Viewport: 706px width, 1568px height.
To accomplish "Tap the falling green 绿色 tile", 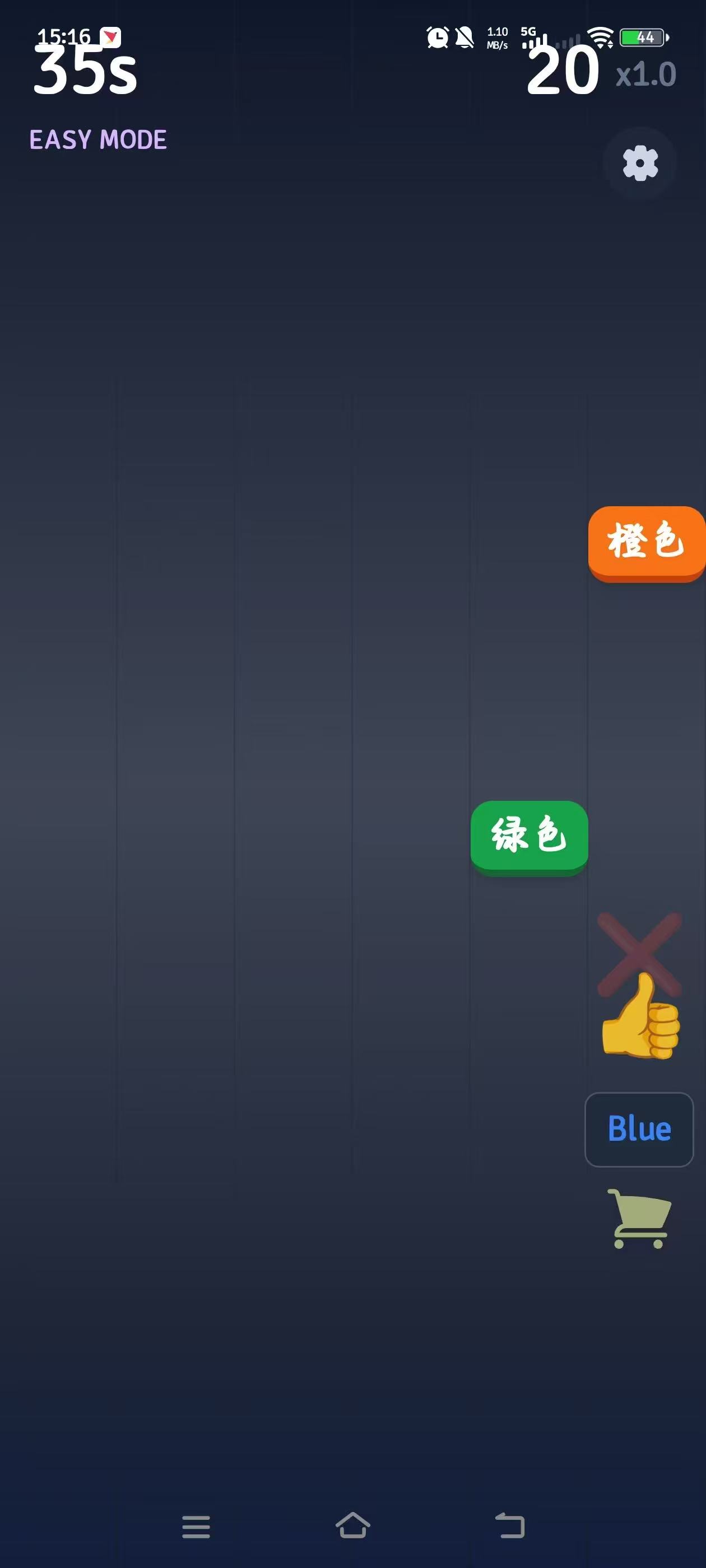I will pyautogui.click(x=529, y=836).
